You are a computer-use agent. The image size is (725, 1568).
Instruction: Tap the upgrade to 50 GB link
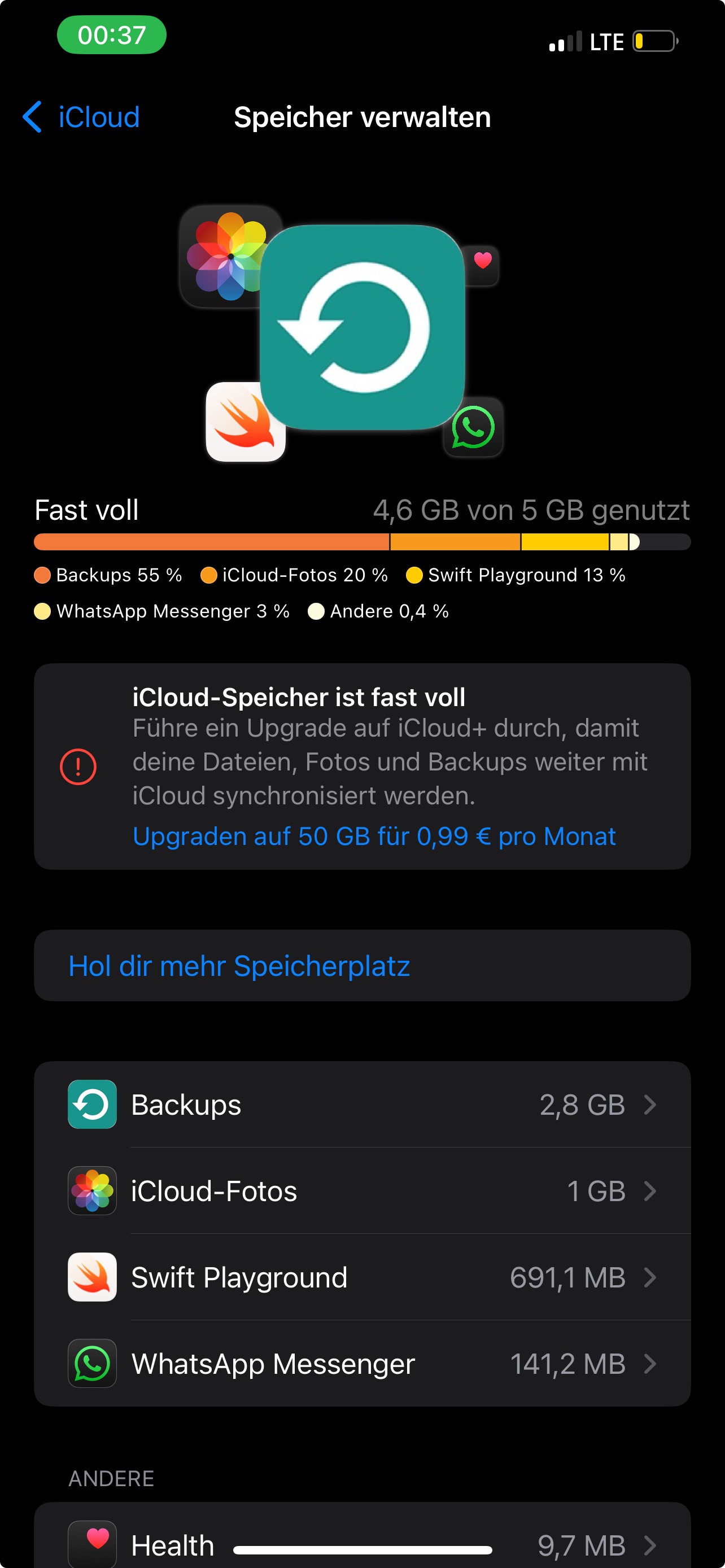374,836
